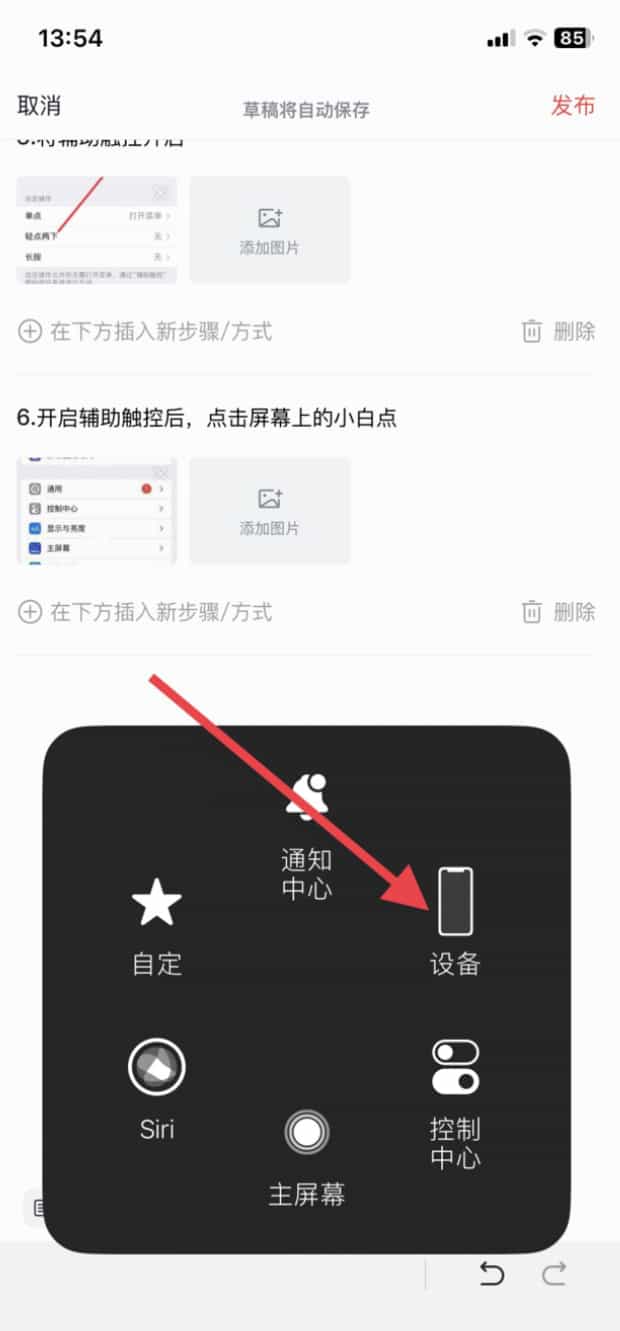Insert a new step below step 6
The height and width of the screenshot is (1331, 620).
146,611
